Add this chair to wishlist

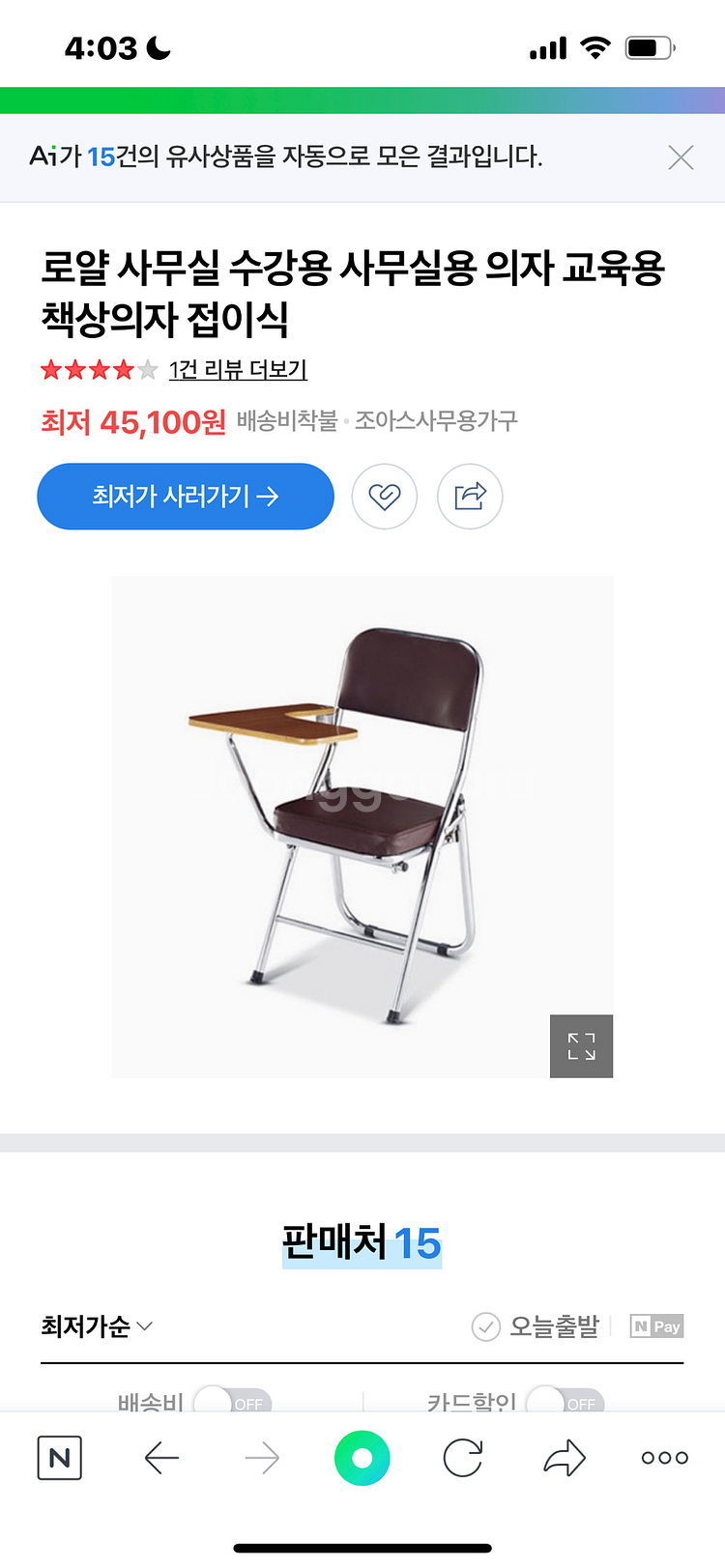(x=384, y=497)
